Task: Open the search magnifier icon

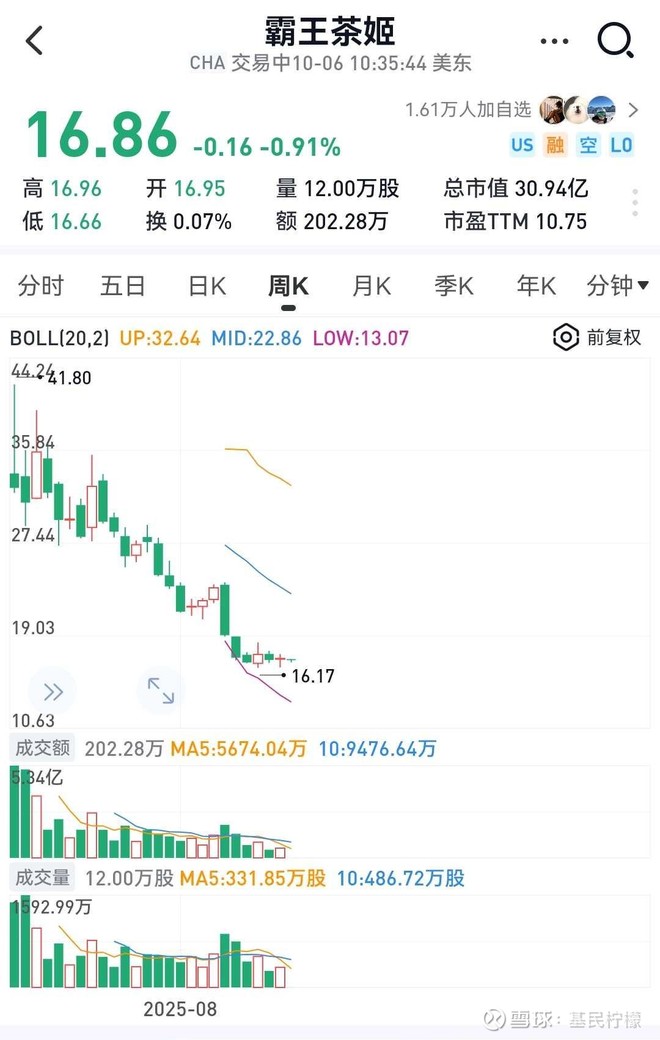Action: click(x=615, y=41)
